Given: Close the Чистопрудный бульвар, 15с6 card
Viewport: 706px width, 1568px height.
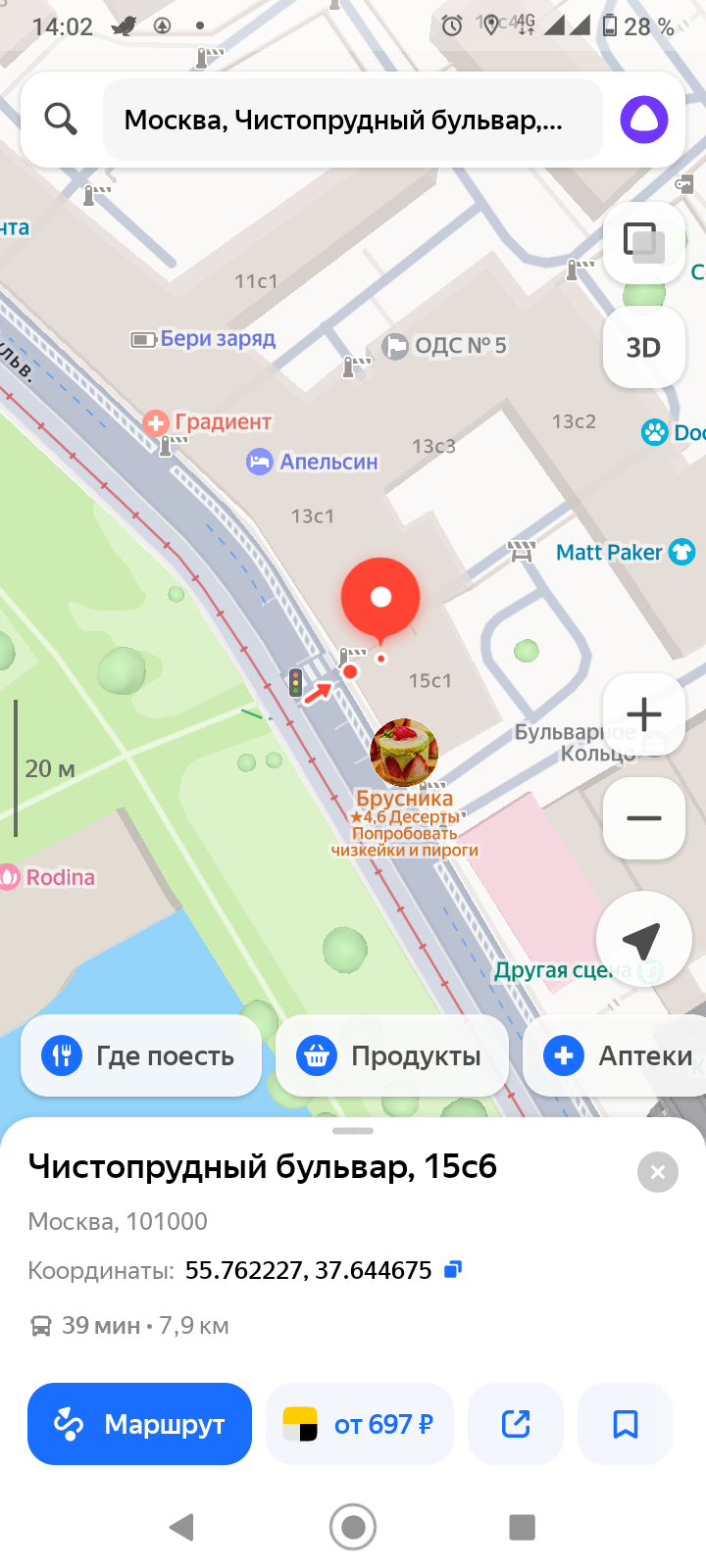Looking at the screenshot, I should point(657,1172).
